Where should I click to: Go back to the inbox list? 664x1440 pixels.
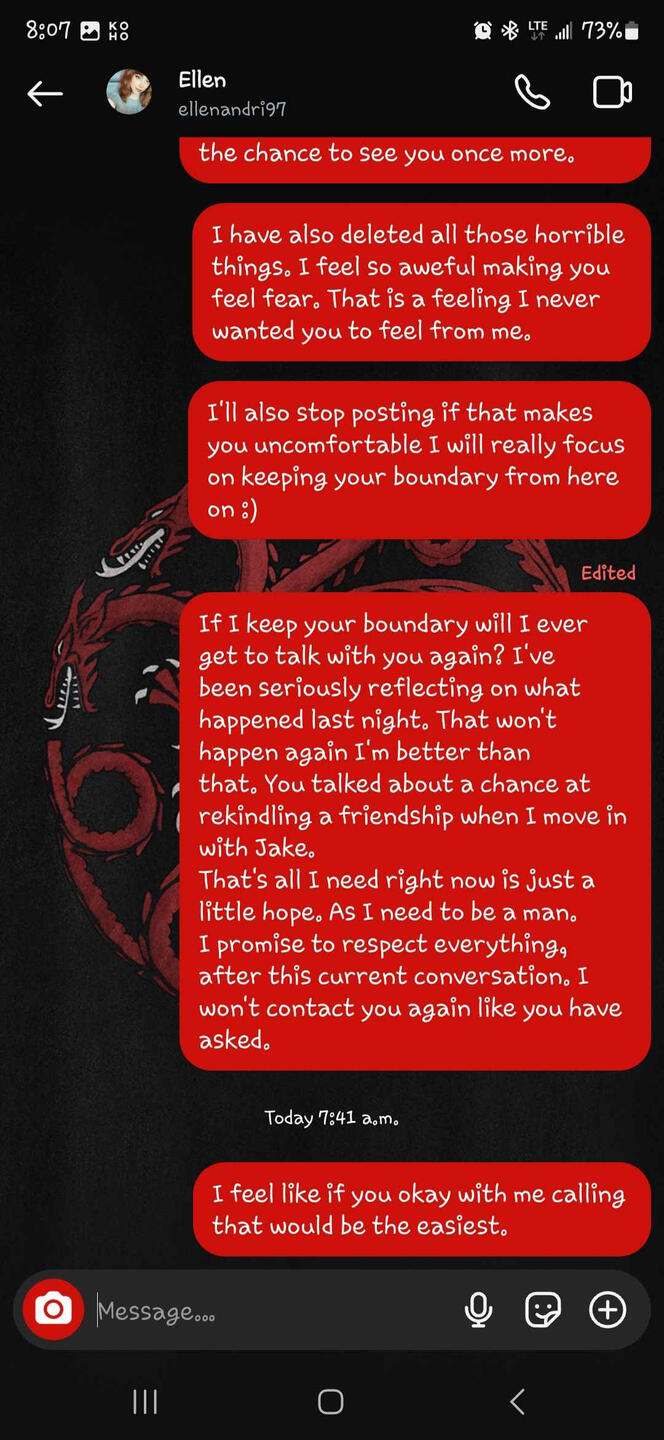pyautogui.click(x=45, y=94)
